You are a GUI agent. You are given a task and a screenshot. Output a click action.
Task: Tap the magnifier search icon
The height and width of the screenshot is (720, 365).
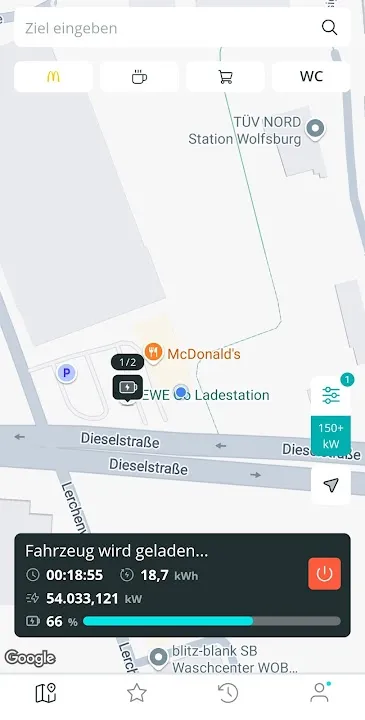coord(329,28)
